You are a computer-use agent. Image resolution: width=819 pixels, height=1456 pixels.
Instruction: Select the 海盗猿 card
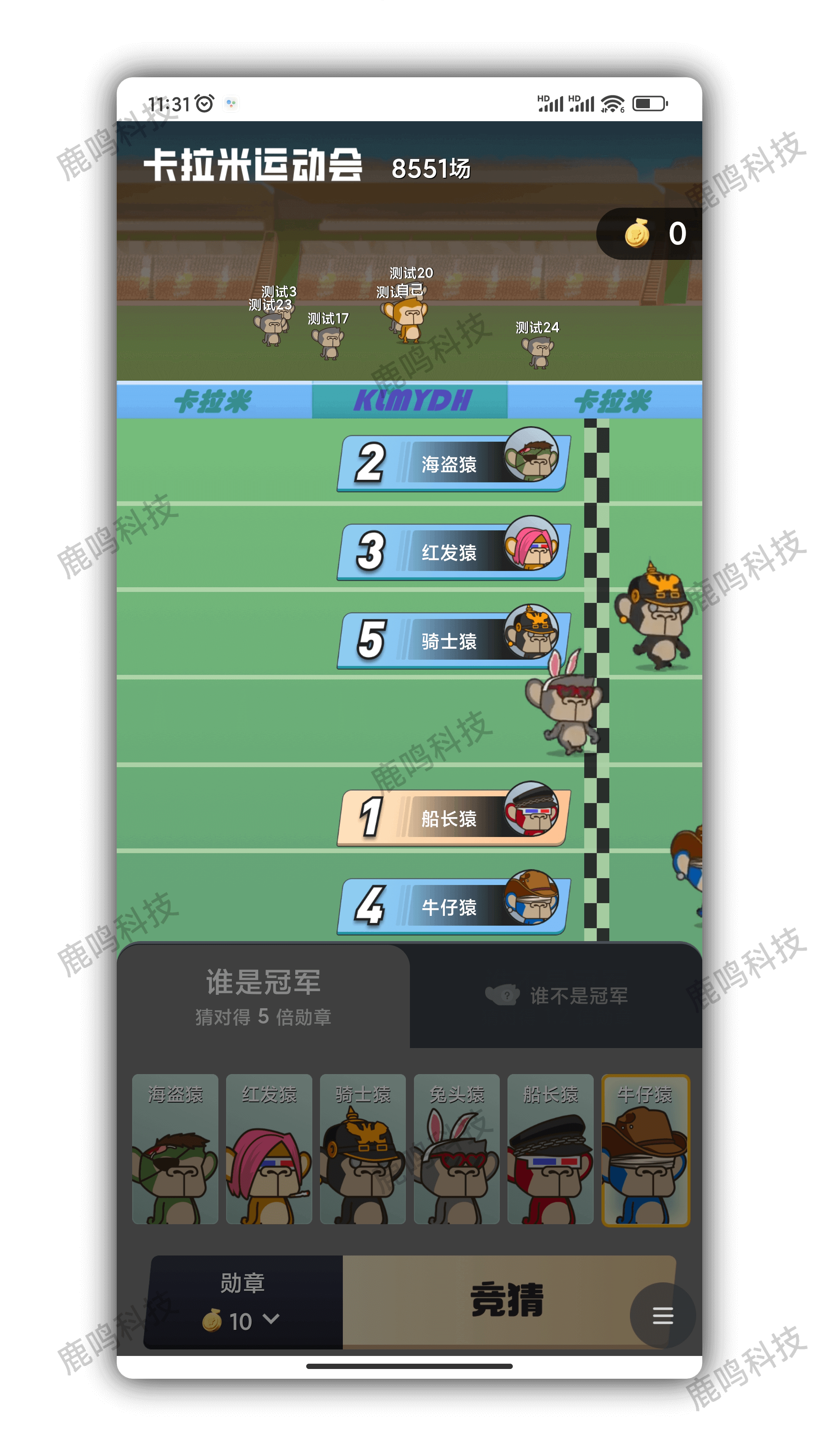175,1149
